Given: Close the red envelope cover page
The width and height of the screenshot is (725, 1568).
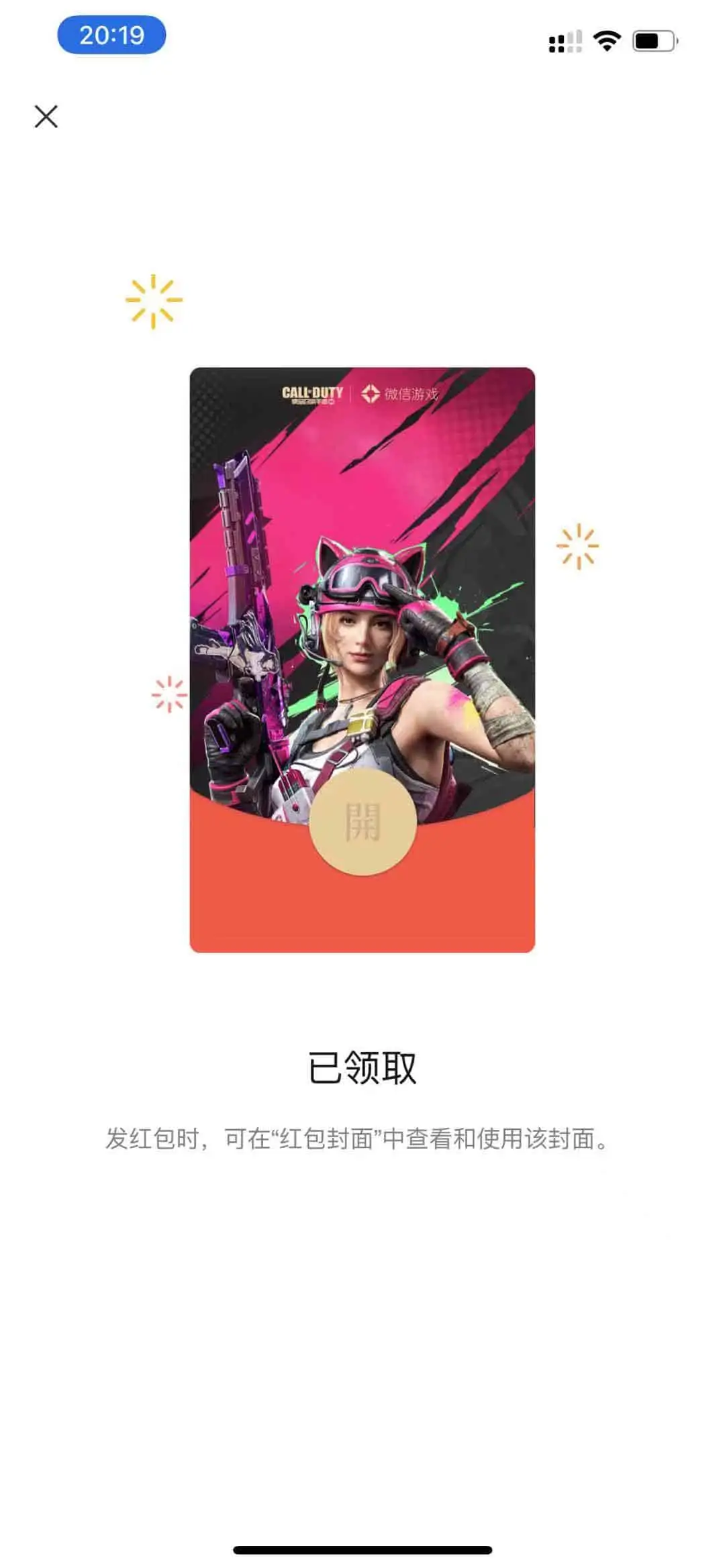Looking at the screenshot, I should 46,117.
